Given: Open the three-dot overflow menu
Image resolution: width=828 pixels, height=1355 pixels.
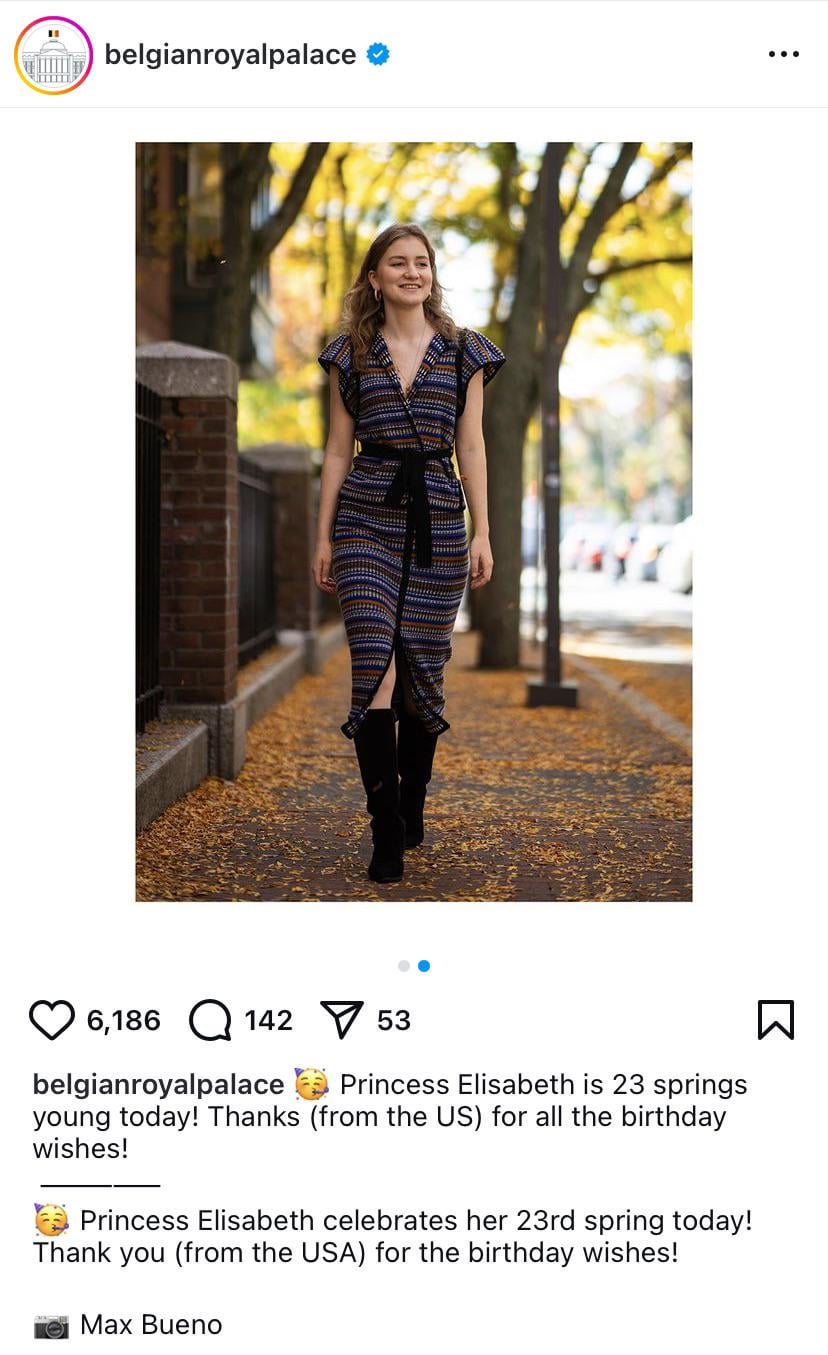Looking at the screenshot, I should (783, 55).
